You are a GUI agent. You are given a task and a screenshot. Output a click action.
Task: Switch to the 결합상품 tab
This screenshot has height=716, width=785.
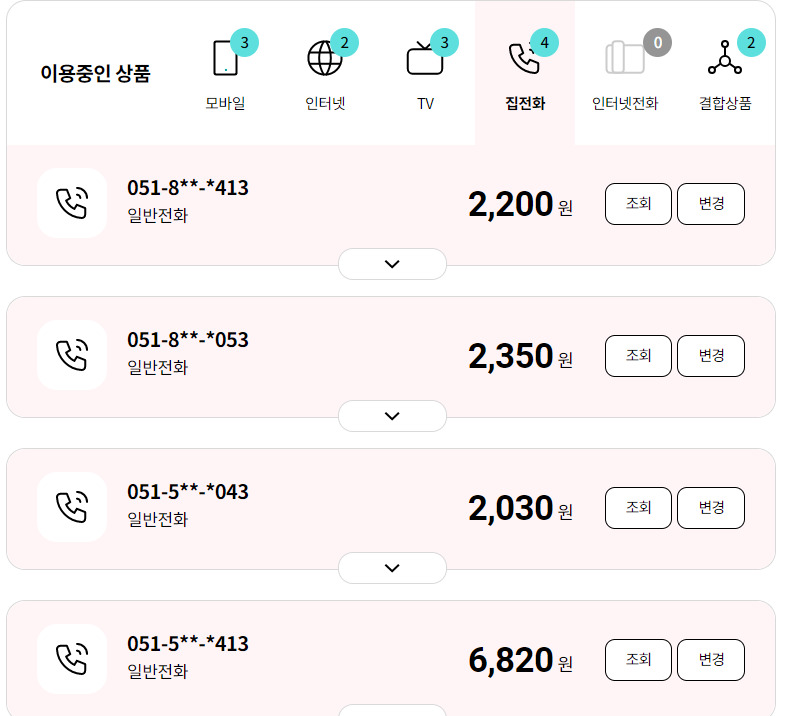(x=725, y=73)
